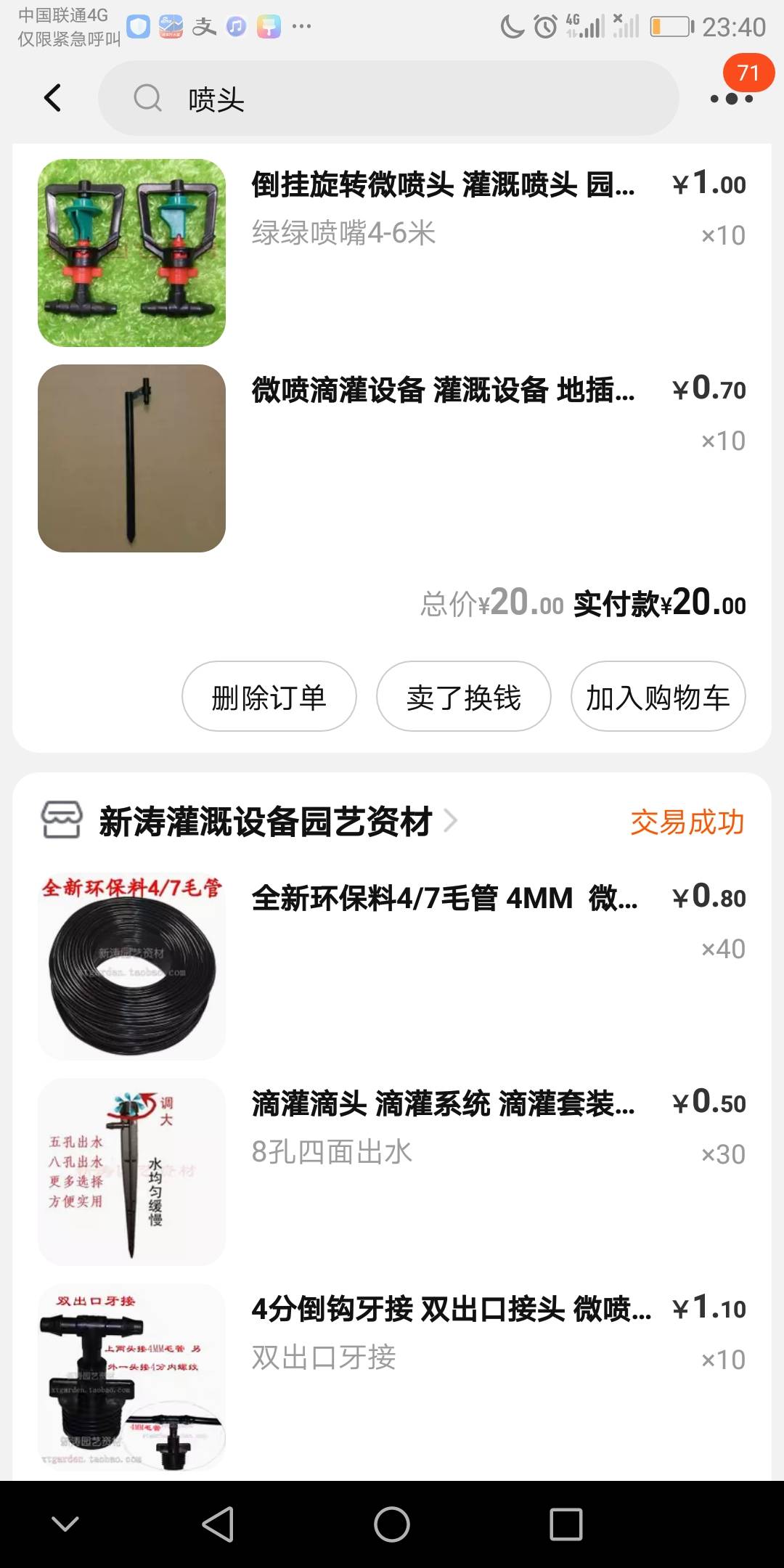Tap the 喷头 search box
This screenshot has height=1568, width=784.
(388, 99)
